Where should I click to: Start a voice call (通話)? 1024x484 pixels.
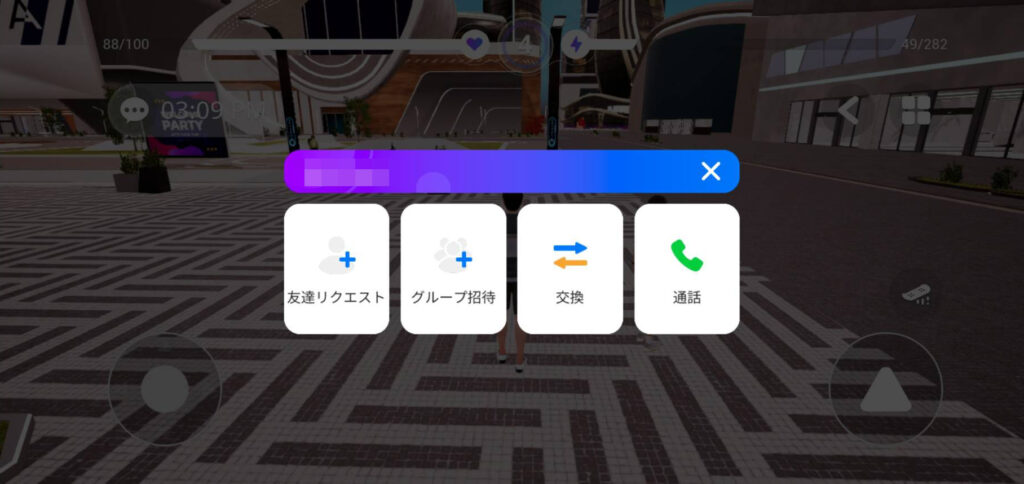pos(687,269)
